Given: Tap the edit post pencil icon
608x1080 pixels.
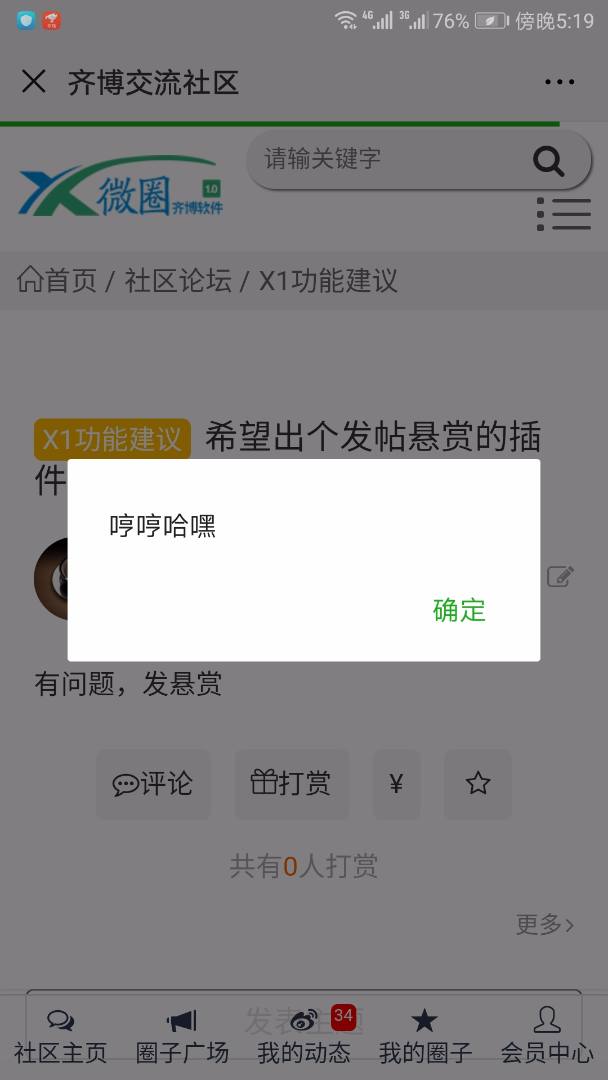Looking at the screenshot, I should coord(560,576).
